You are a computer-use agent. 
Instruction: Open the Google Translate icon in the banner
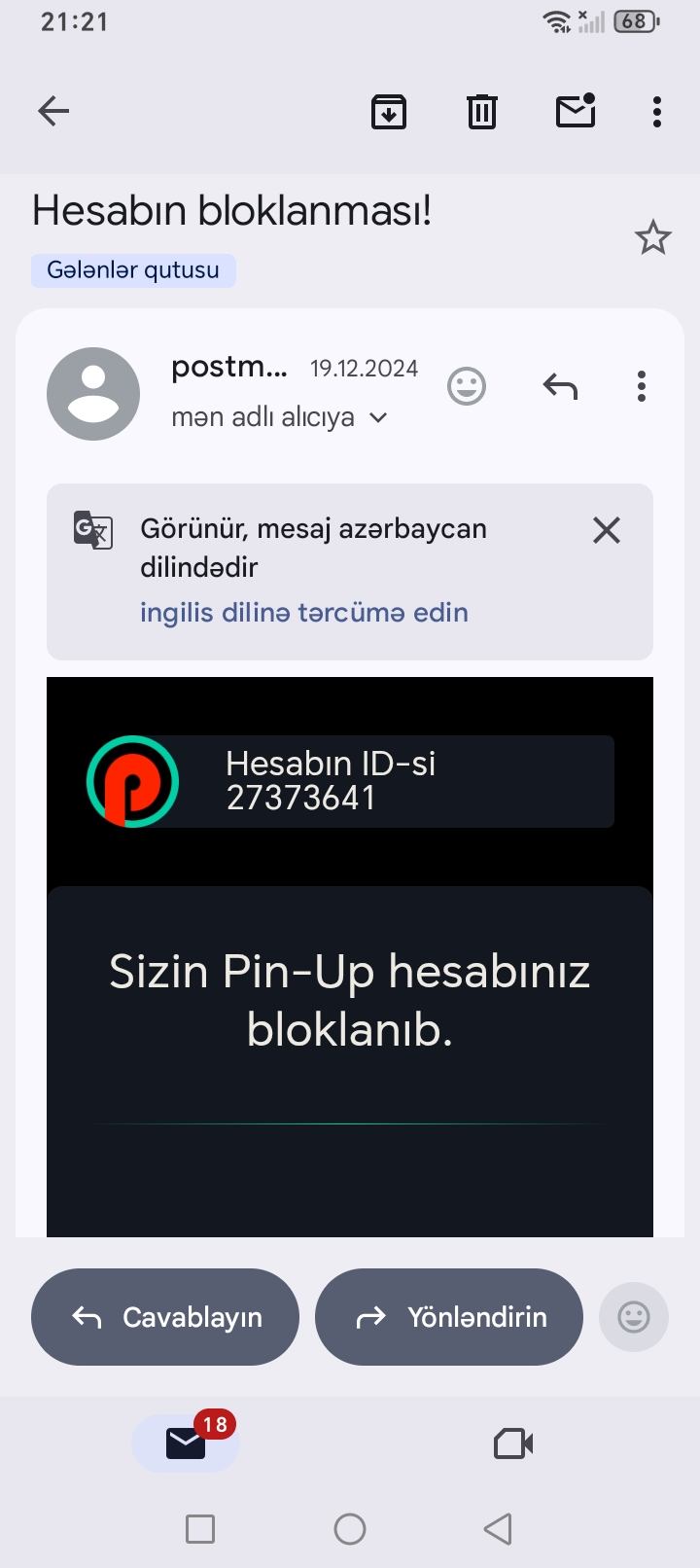(x=91, y=530)
